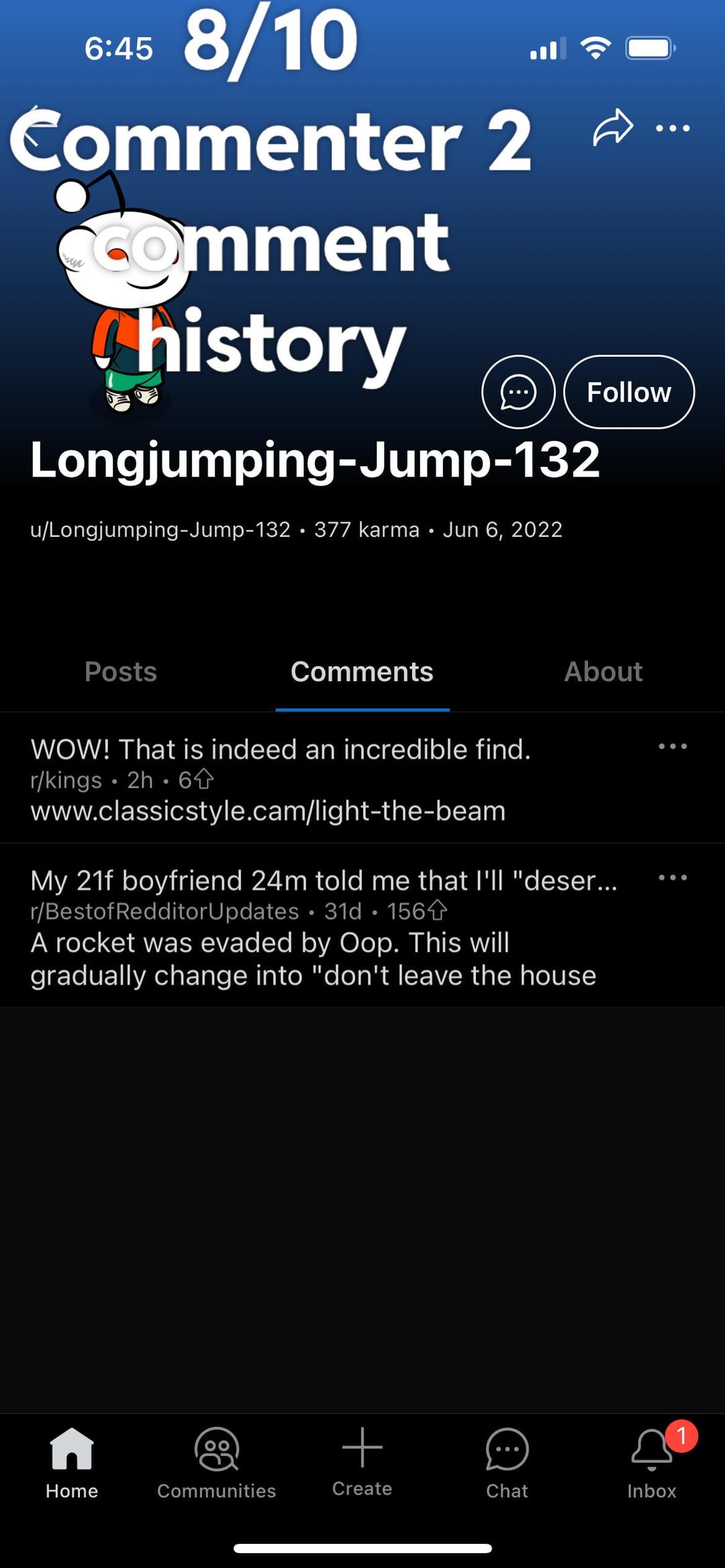Screen dimensions: 725x1568
Task: Switch to the About tab
Action: 603,672
